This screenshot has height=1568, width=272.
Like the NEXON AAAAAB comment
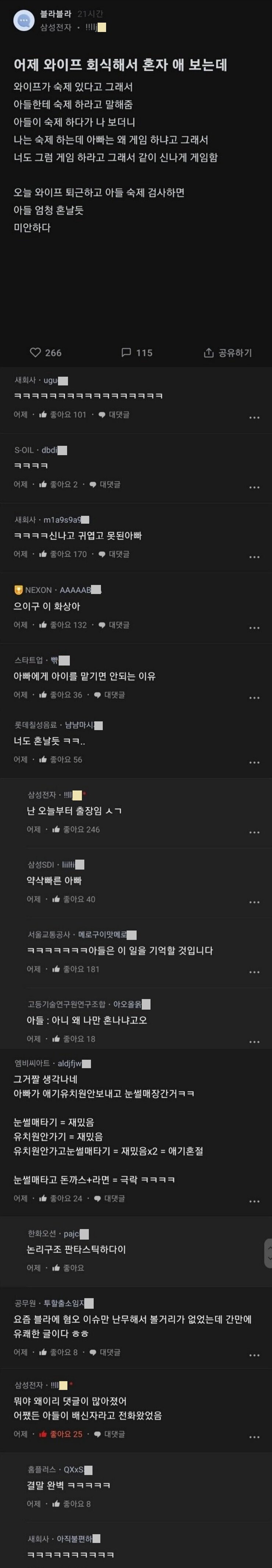[62, 625]
